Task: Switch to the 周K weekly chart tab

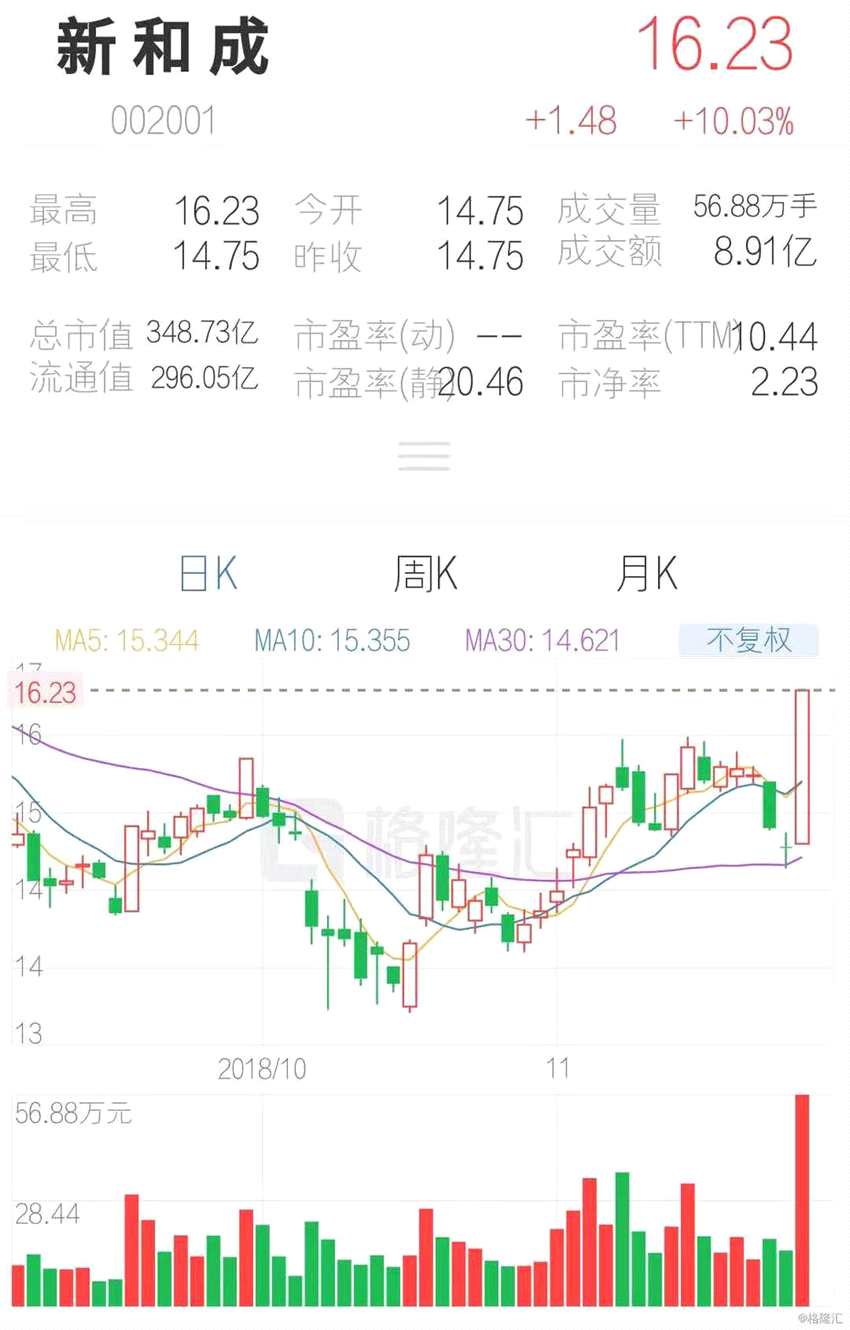Action: click(425, 572)
